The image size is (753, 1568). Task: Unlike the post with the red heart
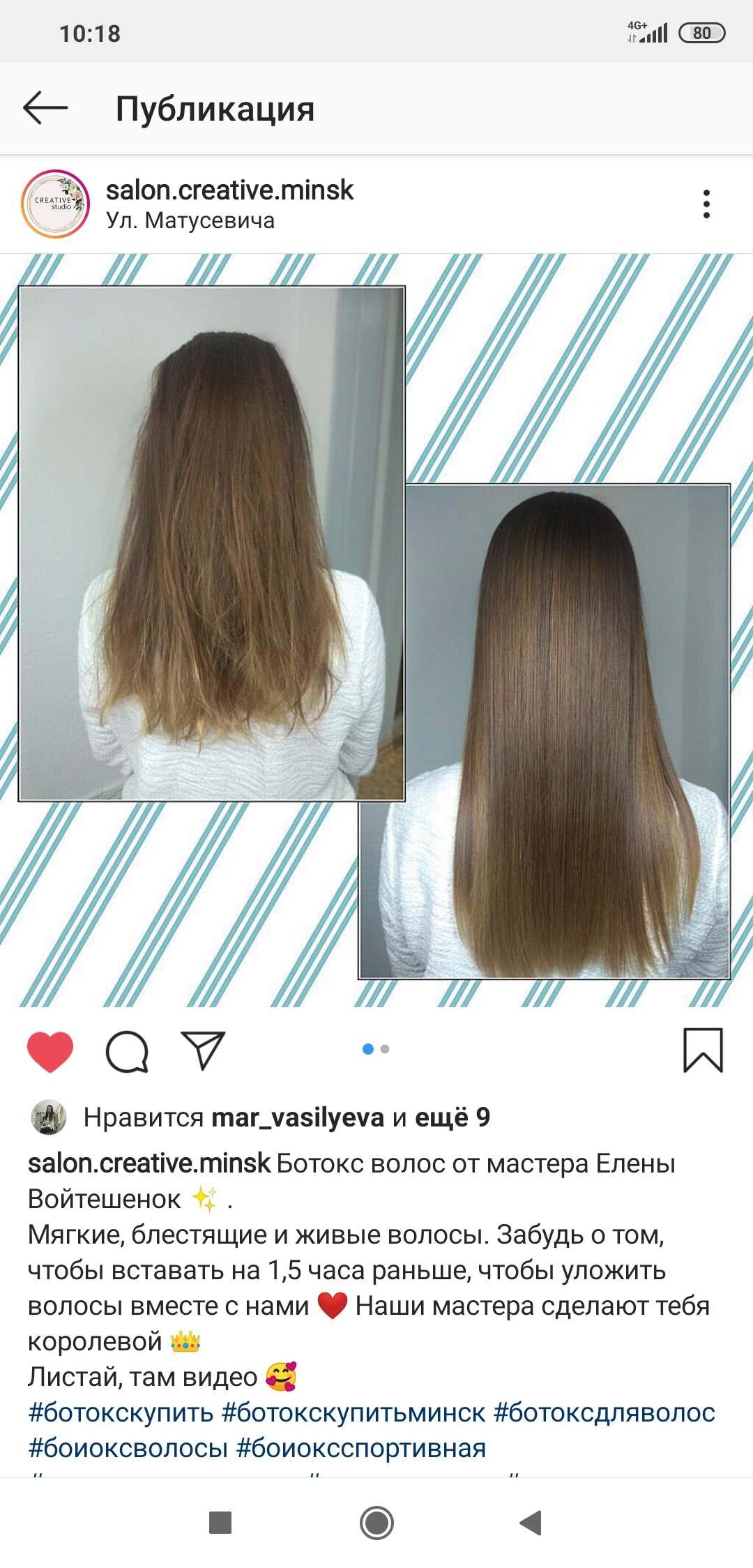50,1050
